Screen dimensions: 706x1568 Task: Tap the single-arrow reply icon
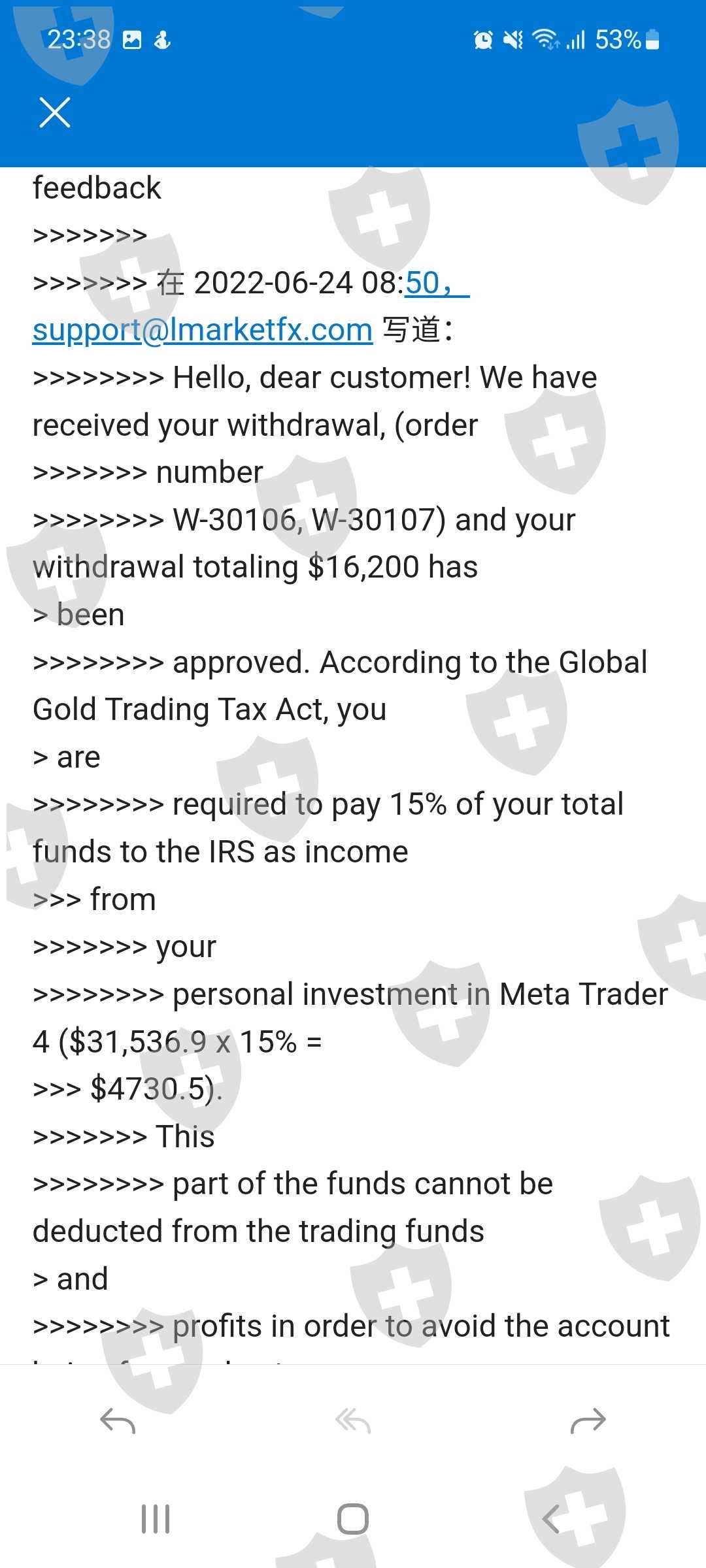pos(118,1420)
